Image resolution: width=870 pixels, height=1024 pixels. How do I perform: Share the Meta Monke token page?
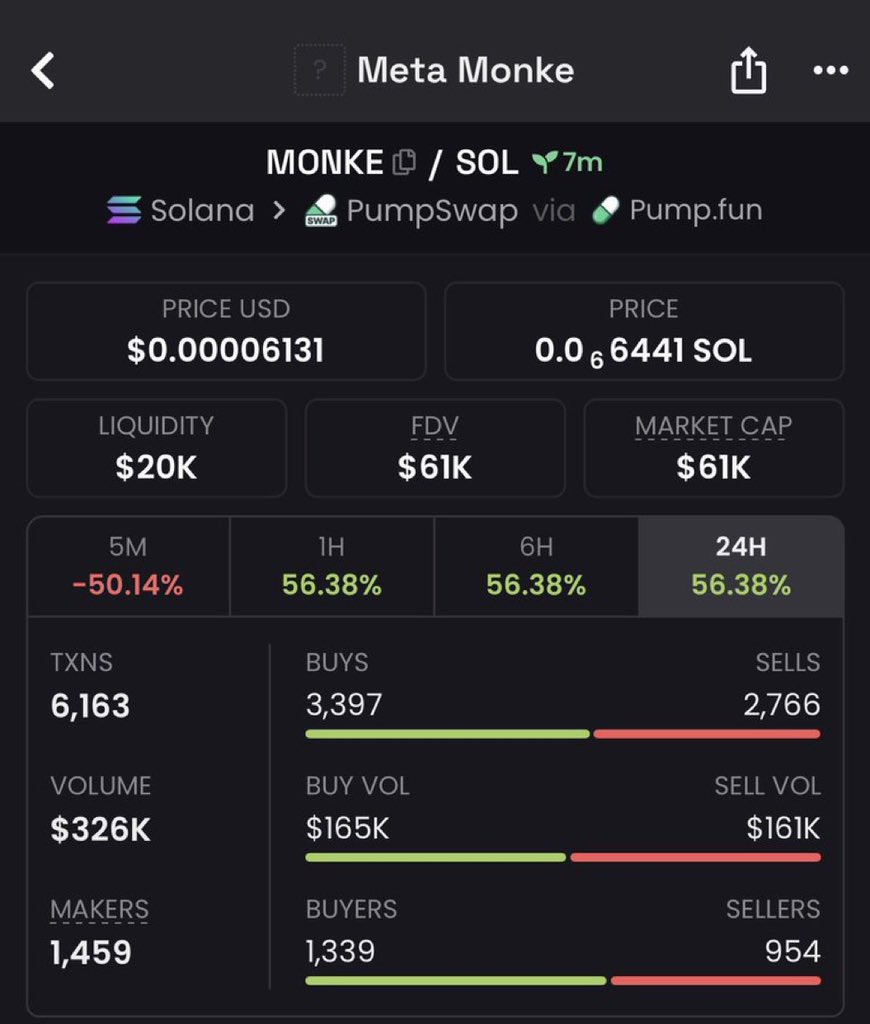click(x=748, y=72)
